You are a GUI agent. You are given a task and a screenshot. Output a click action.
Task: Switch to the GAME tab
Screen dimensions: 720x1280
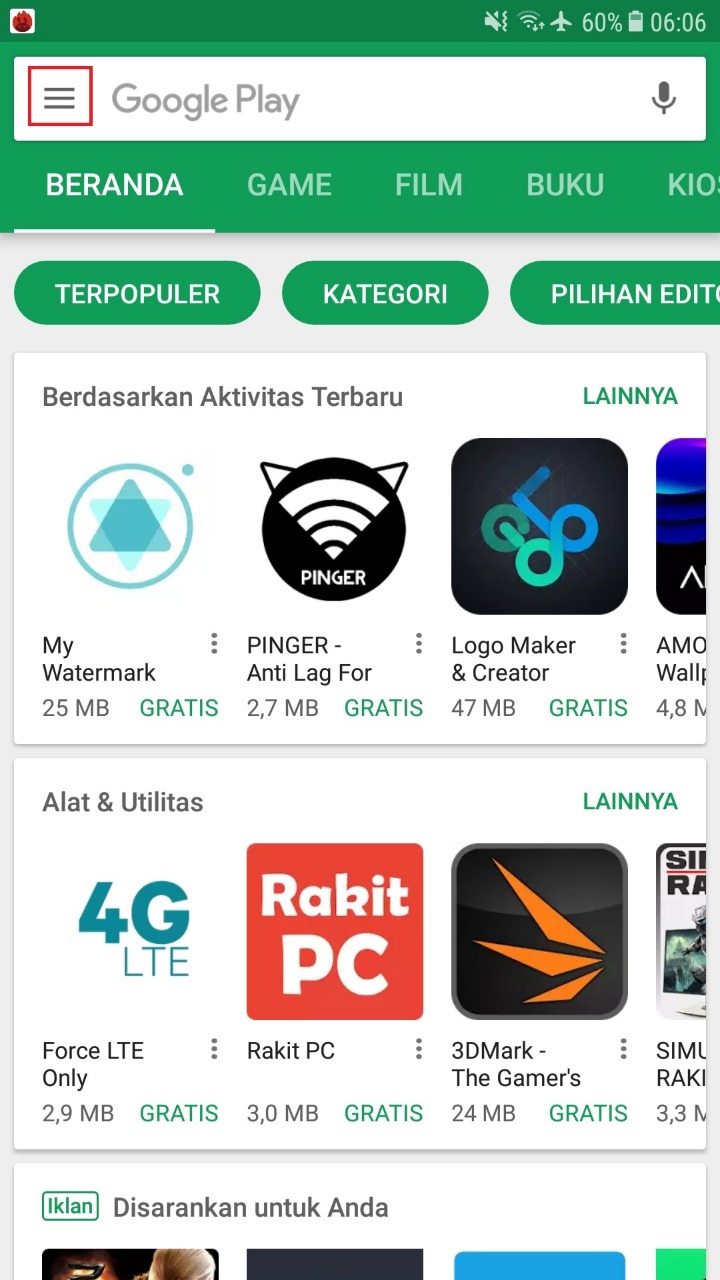[289, 185]
